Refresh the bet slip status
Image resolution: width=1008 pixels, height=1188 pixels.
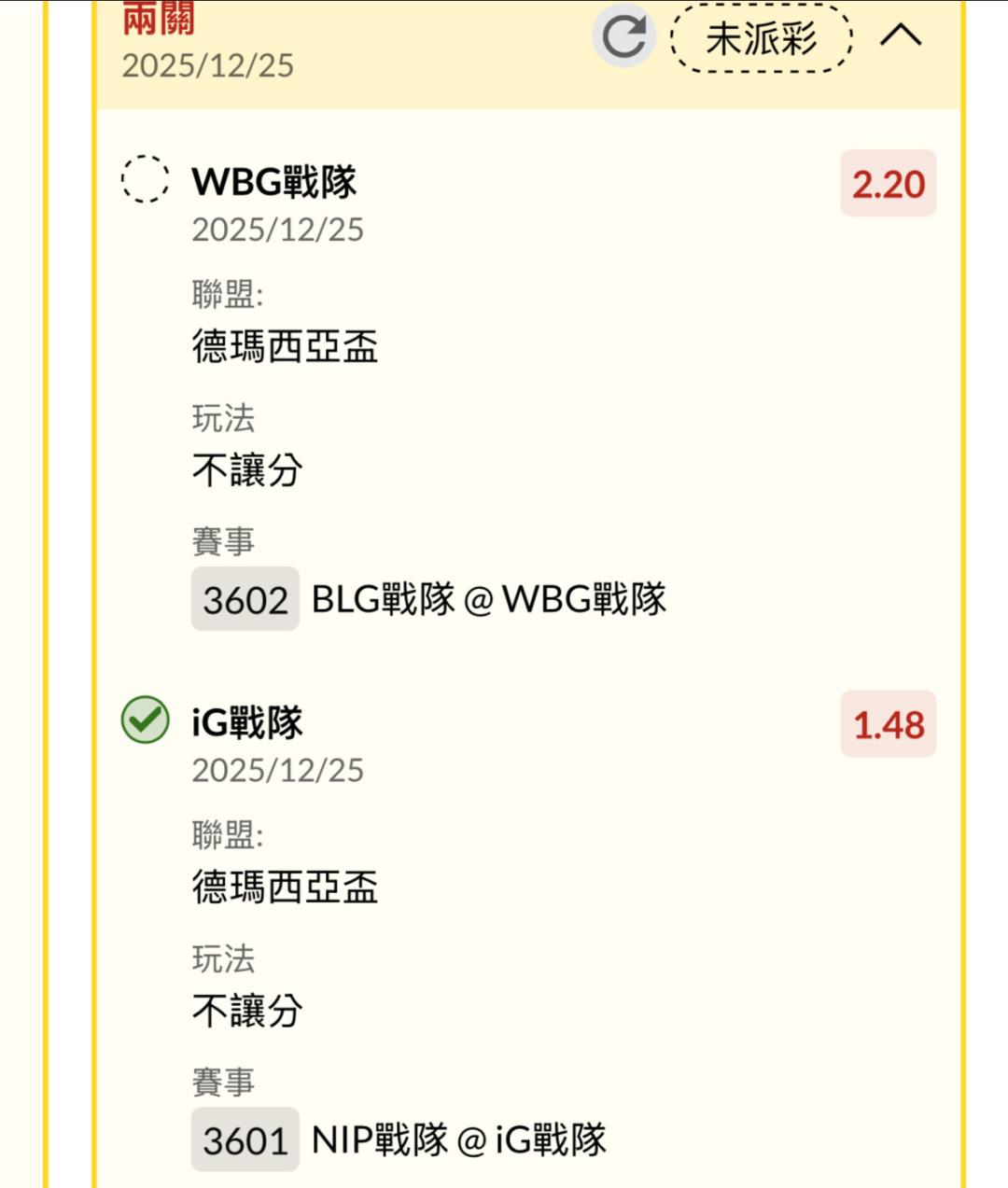point(623,37)
